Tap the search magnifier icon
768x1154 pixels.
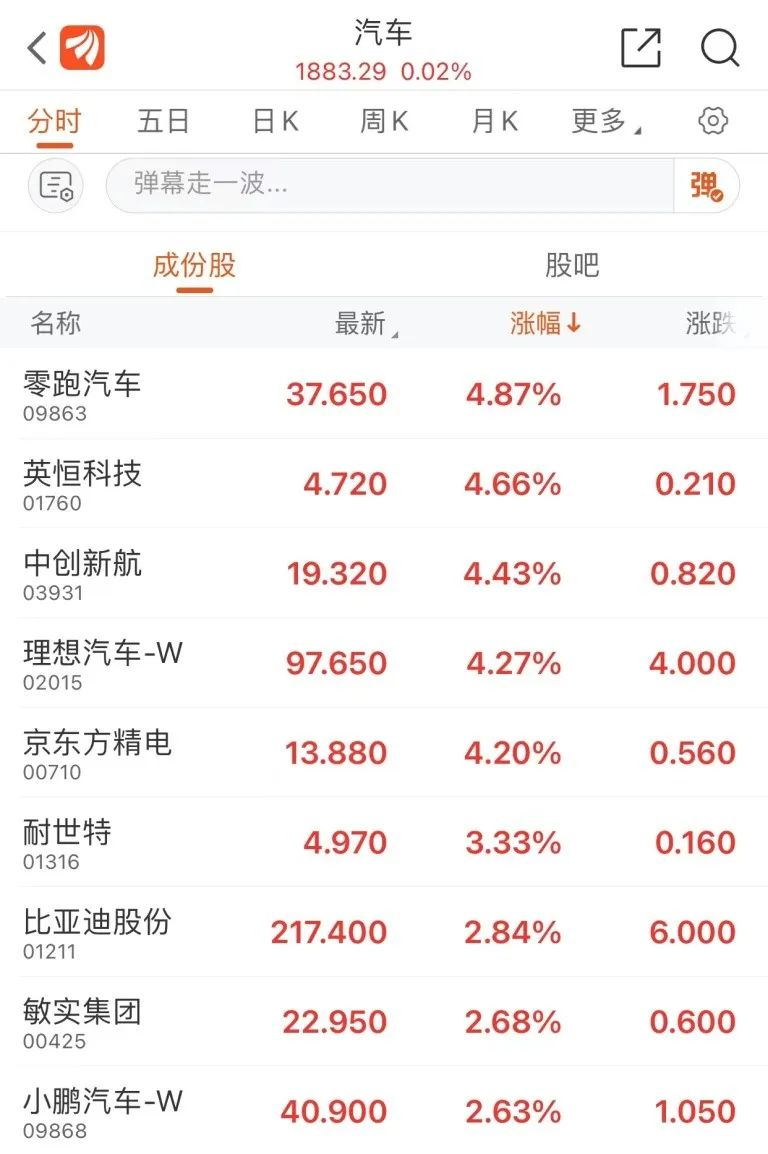point(719,47)
